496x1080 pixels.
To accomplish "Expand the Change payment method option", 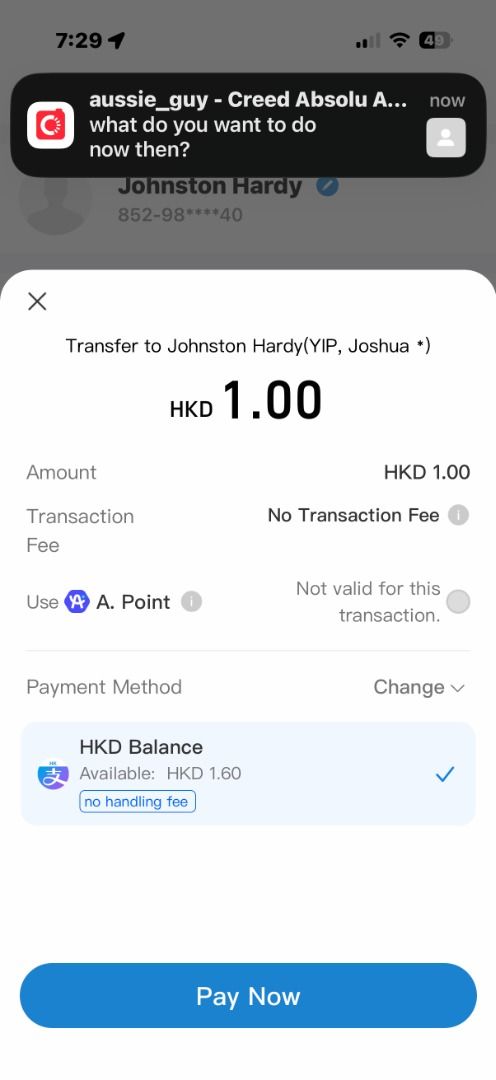I will tap(419, 687).
